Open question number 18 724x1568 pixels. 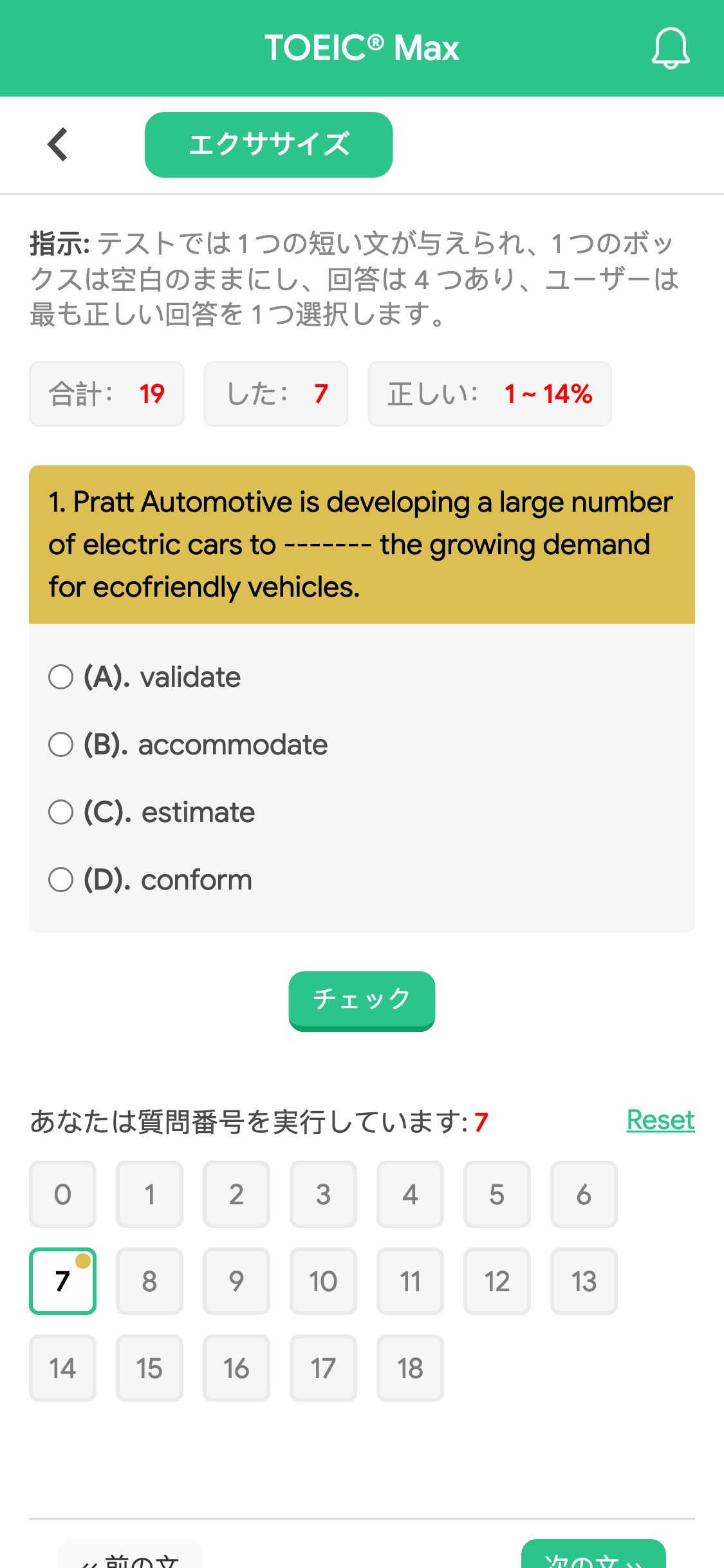(410, 1368)
